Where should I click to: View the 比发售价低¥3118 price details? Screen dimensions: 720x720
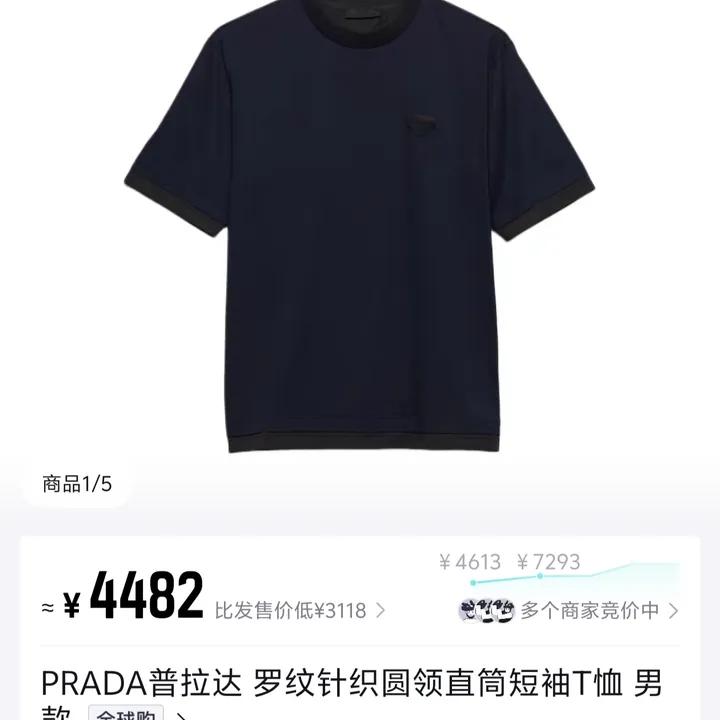point(300,610)
